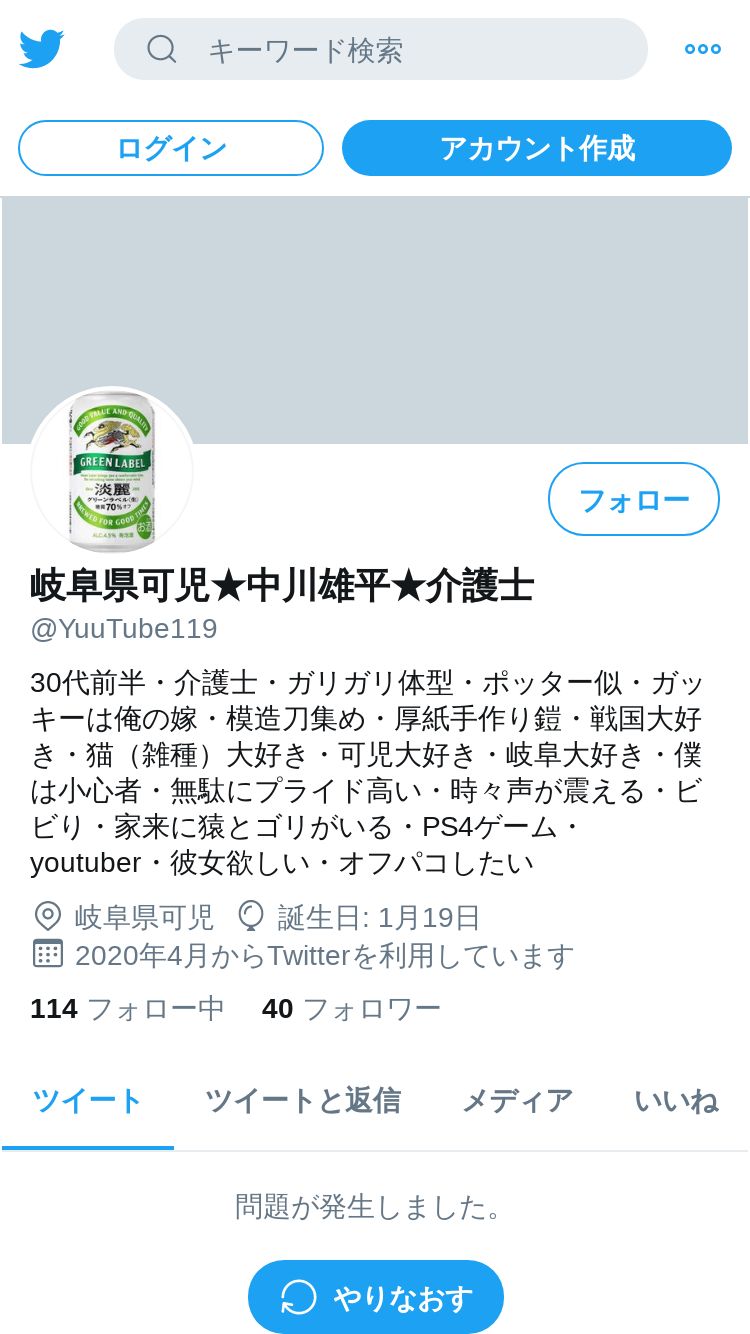The width and height of the screenshot is (750, 1334).
Task: Tap the ログイン button
Action: pos(171,148)
